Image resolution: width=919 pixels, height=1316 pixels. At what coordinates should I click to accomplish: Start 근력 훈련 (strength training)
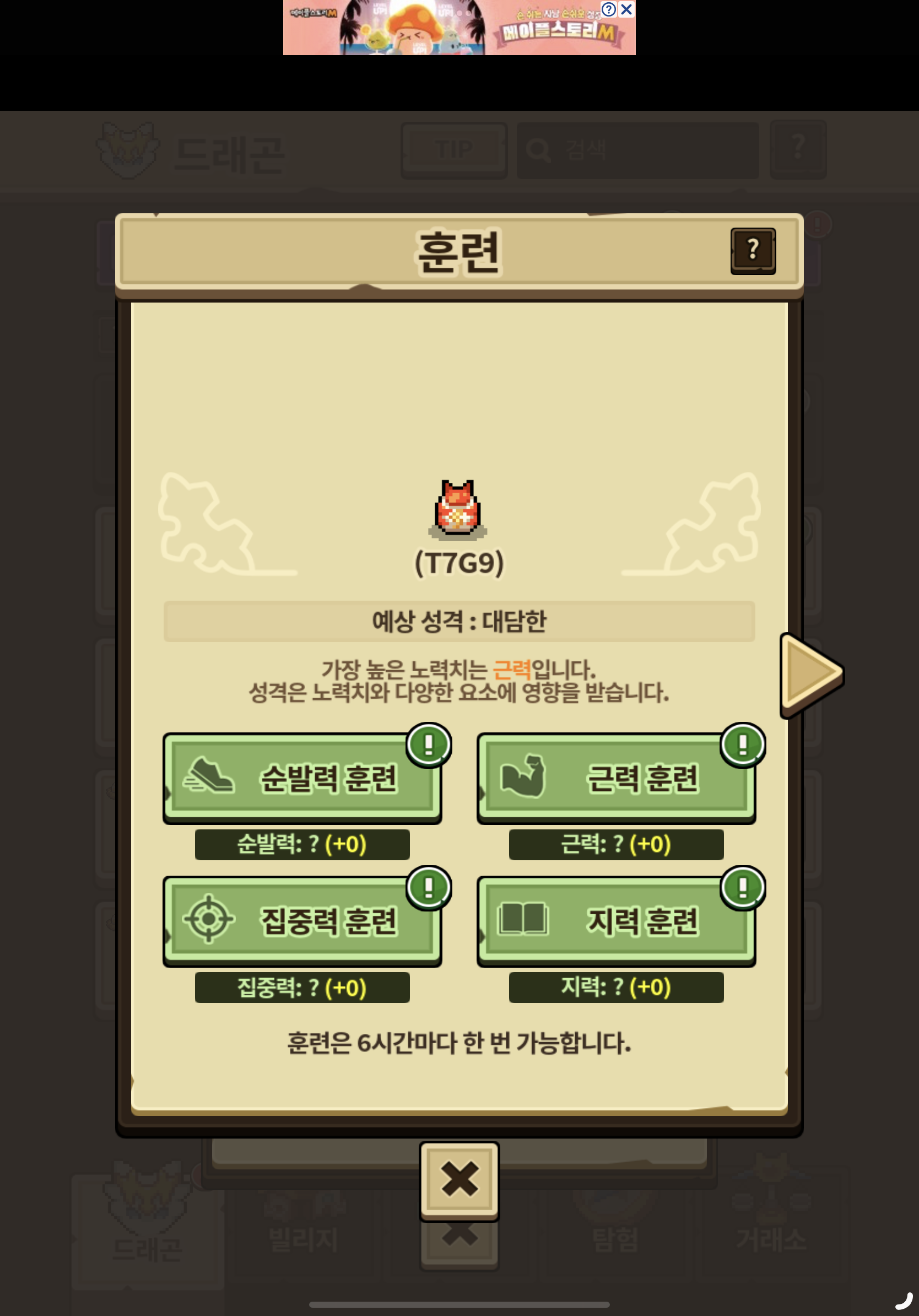click(616, 778)
